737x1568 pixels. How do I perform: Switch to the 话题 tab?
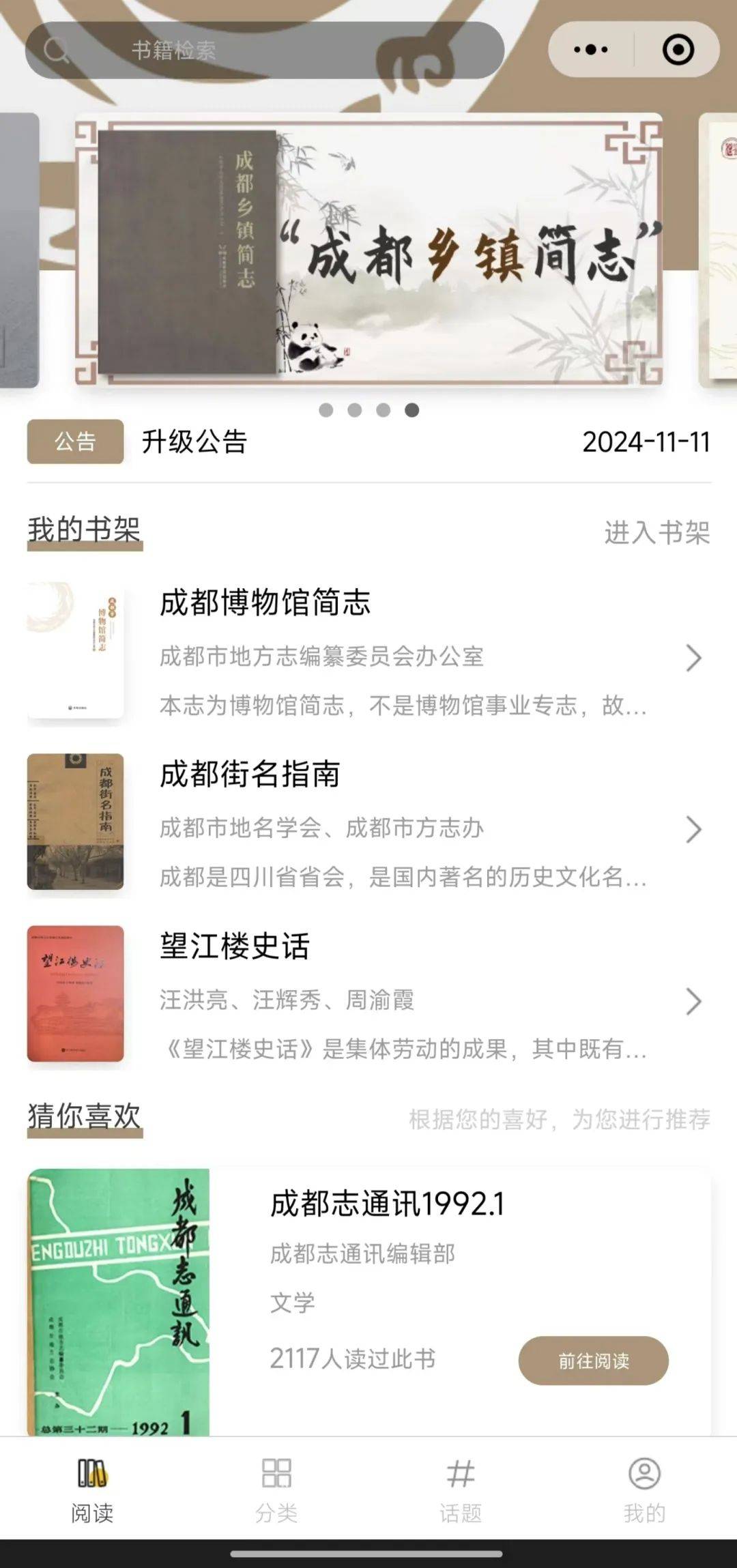(461, 1487)
